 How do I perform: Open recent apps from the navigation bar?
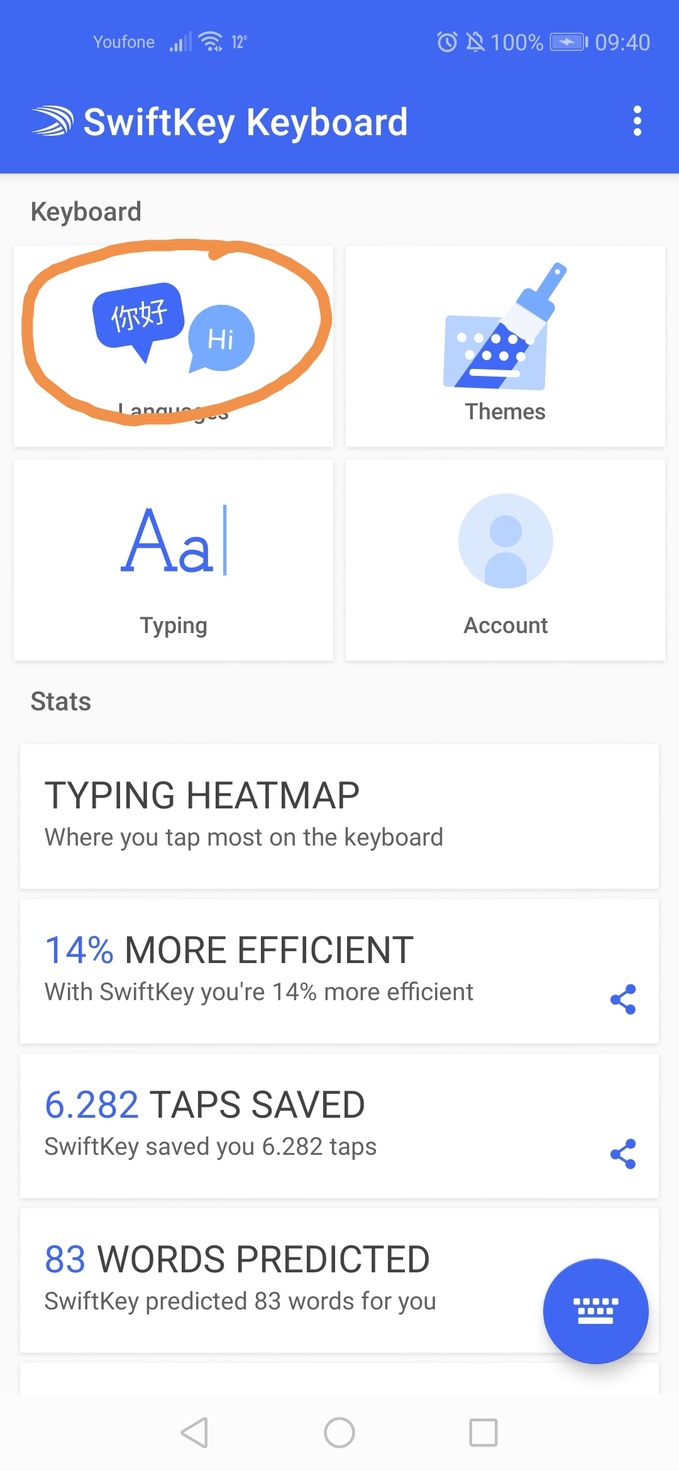click(x=483, y=1432)
